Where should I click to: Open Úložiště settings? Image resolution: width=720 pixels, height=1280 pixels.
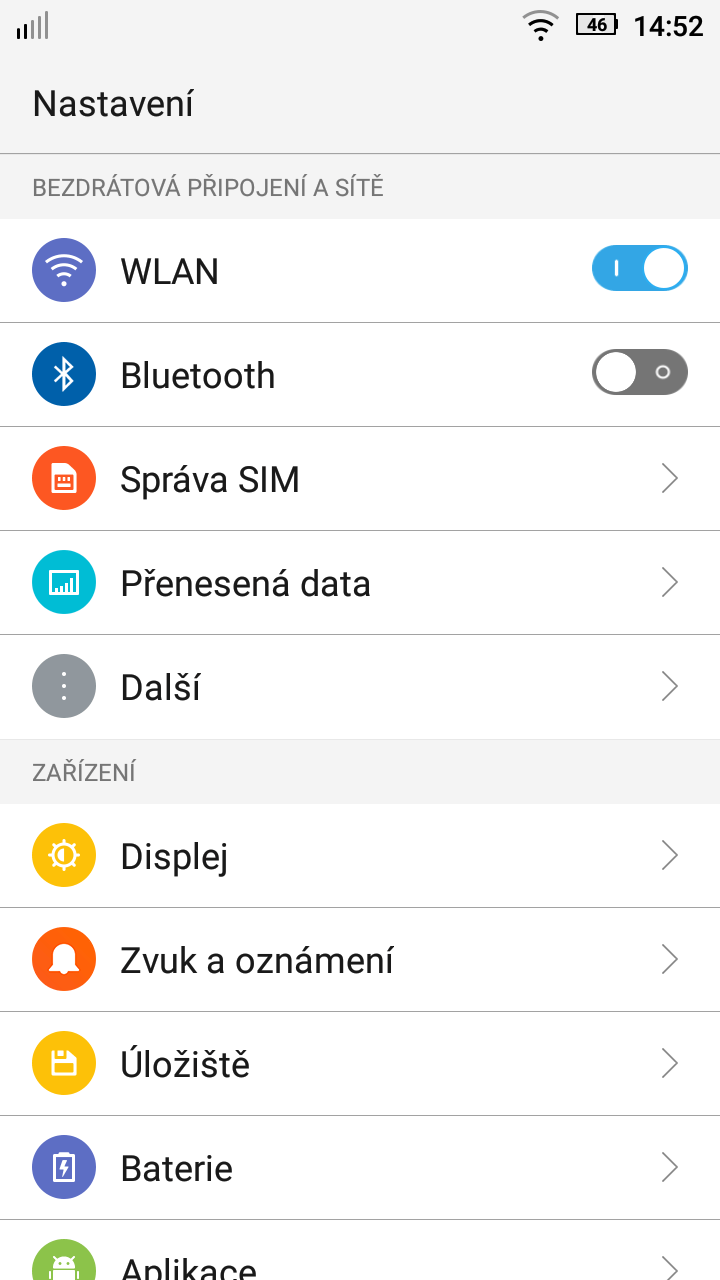tap(360, 1064)
